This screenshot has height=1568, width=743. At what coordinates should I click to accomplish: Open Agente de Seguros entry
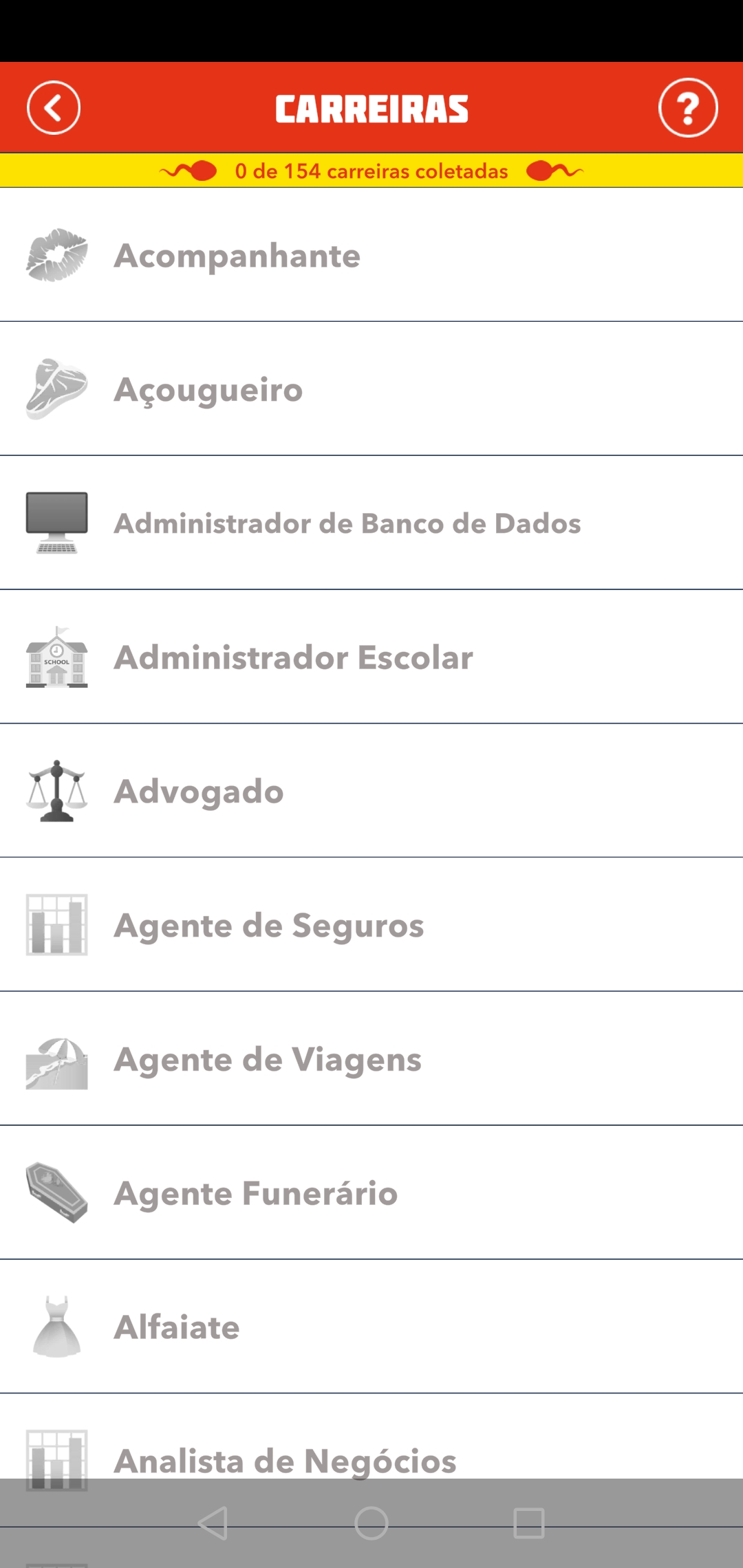[x=371, y=925]
